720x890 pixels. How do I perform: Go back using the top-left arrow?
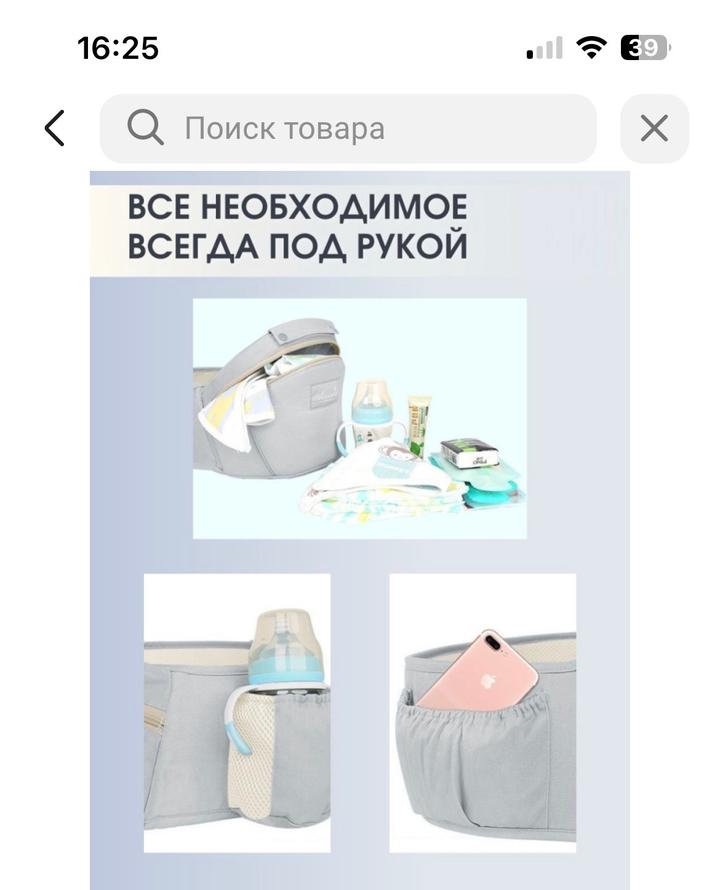55,128
